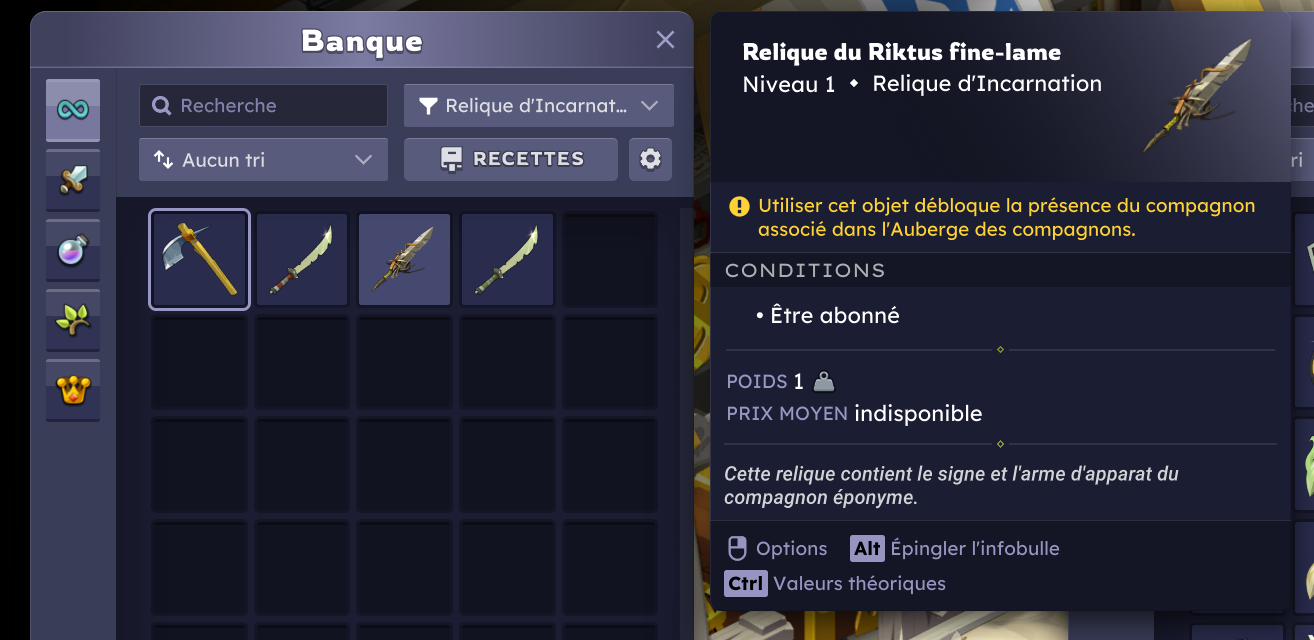The width and height of the screenshot is (1314, 640).
Task: Open bank settings gear
Action: point(650,160)
